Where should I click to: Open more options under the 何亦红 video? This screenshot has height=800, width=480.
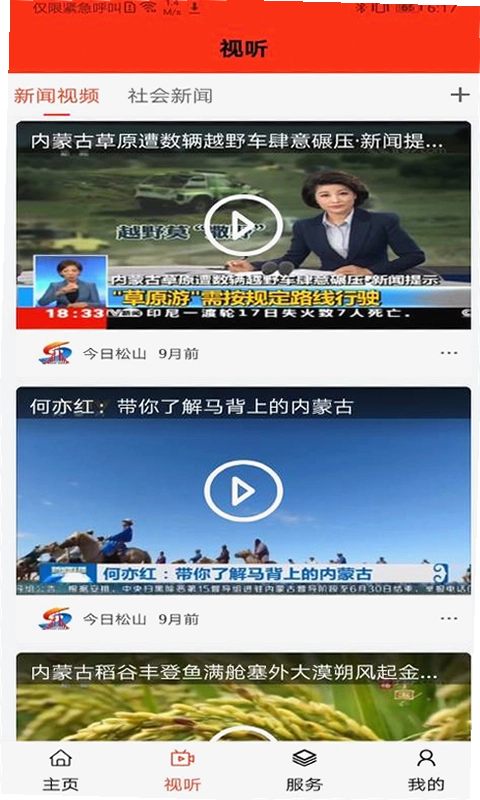[449, 618]
